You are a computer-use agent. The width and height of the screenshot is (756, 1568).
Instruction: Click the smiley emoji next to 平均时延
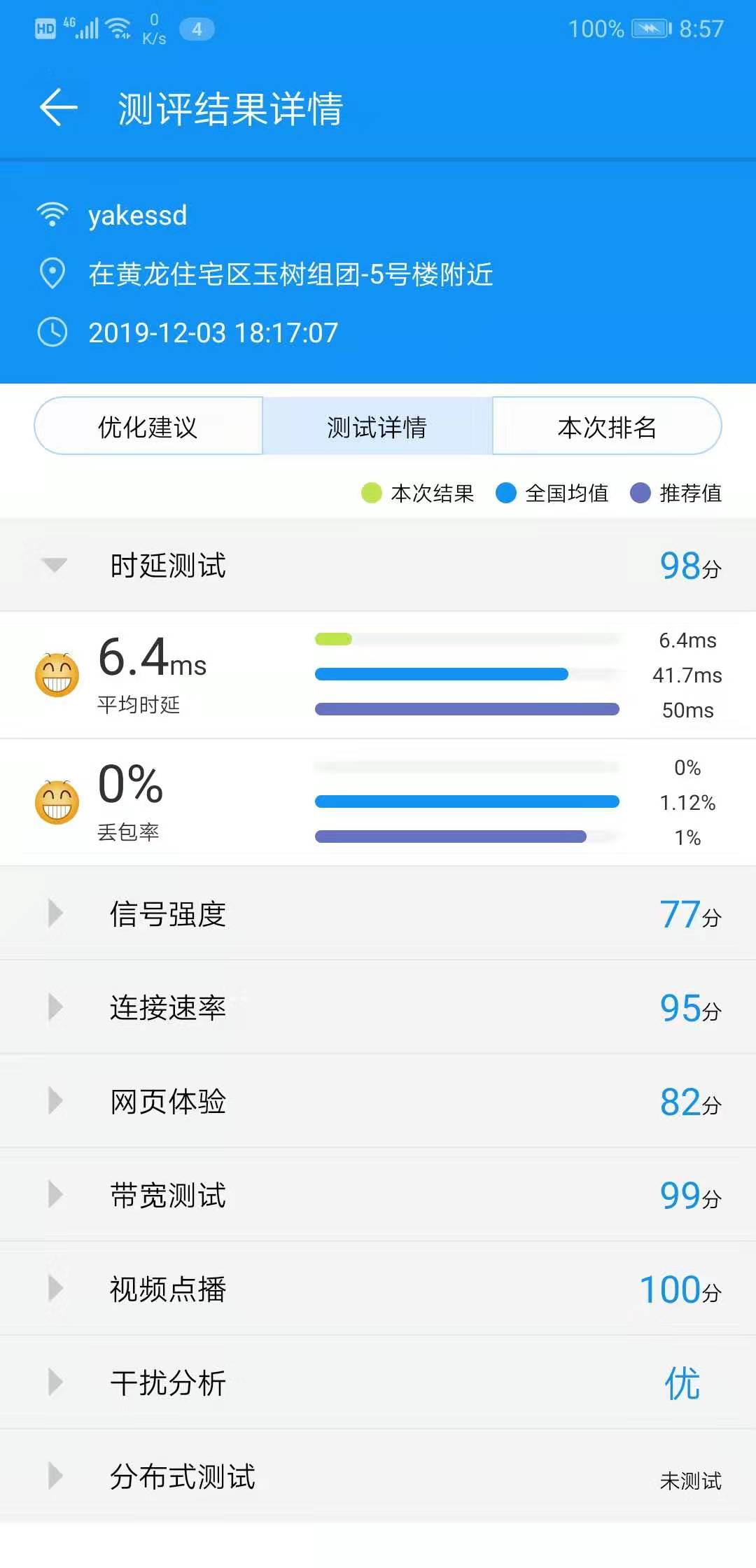[x=57, y=674]
